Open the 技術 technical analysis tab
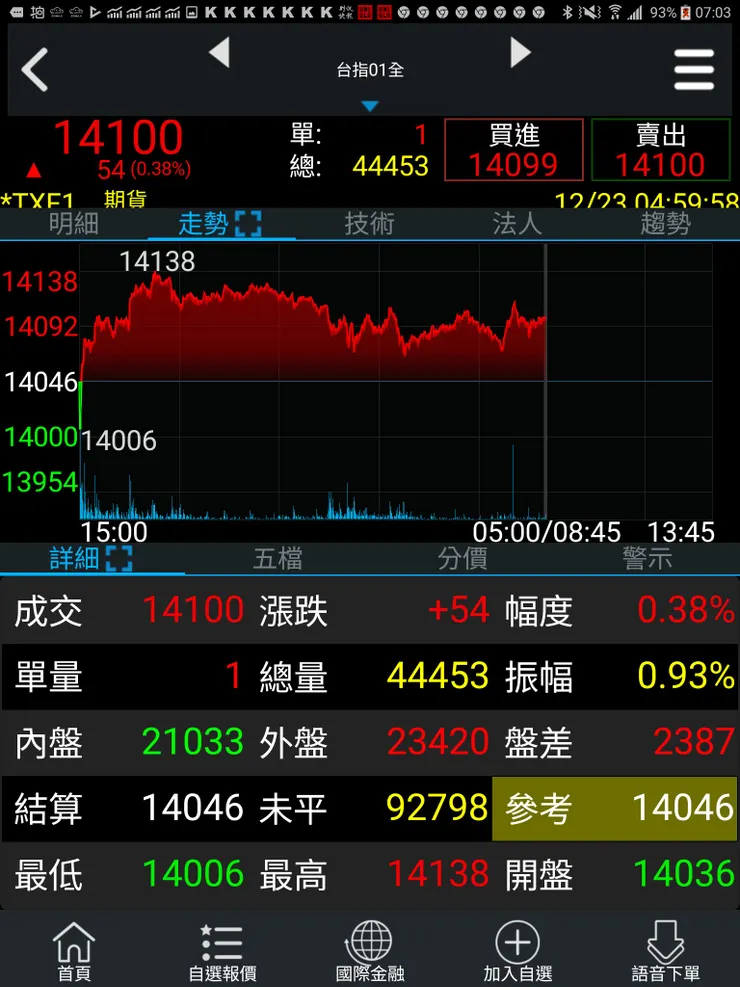 pyautogui.click(x=369, y=223)
